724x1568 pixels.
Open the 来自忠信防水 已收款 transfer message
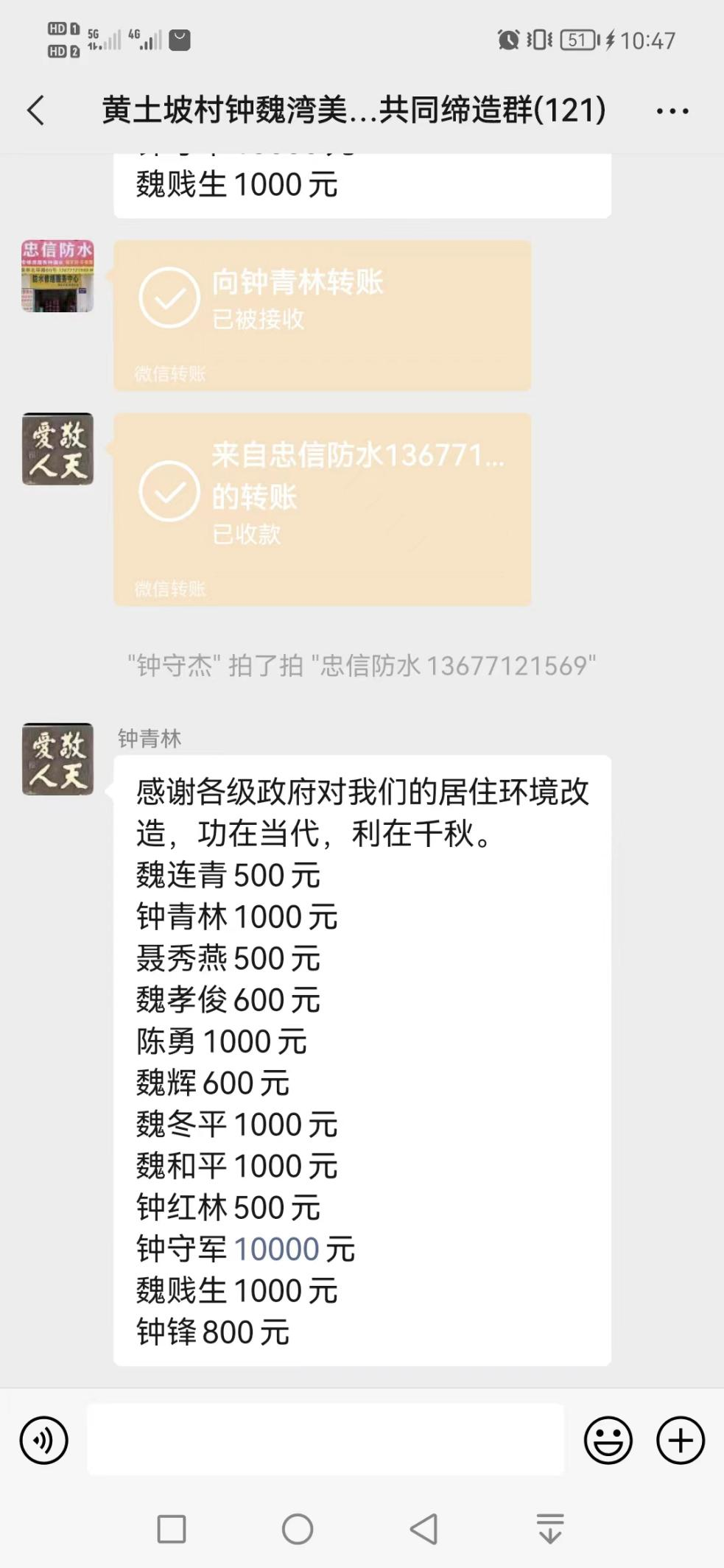[x=322, y=509]
